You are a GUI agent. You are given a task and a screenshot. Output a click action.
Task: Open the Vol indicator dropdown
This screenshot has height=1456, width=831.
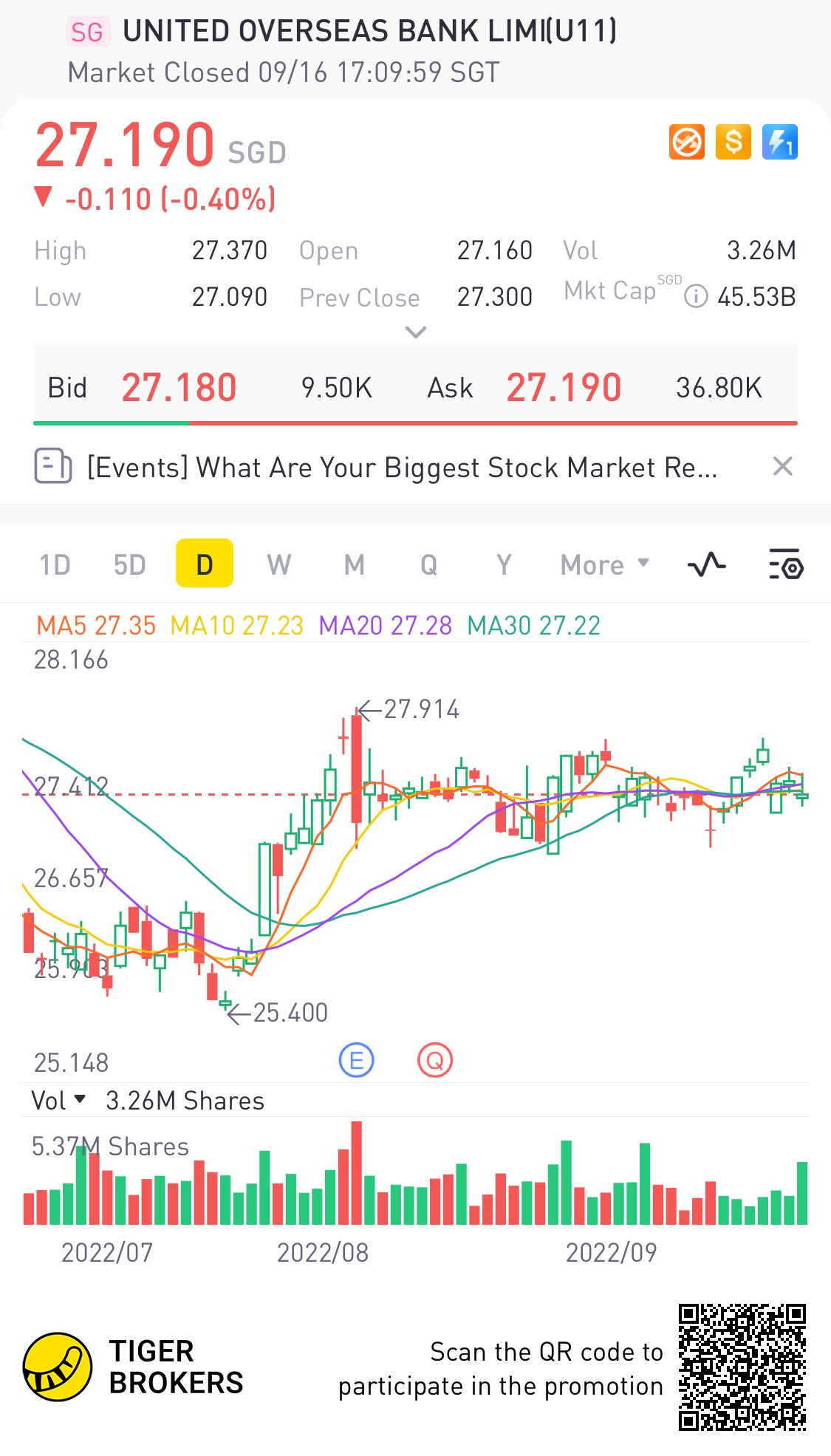(58, 1101)
